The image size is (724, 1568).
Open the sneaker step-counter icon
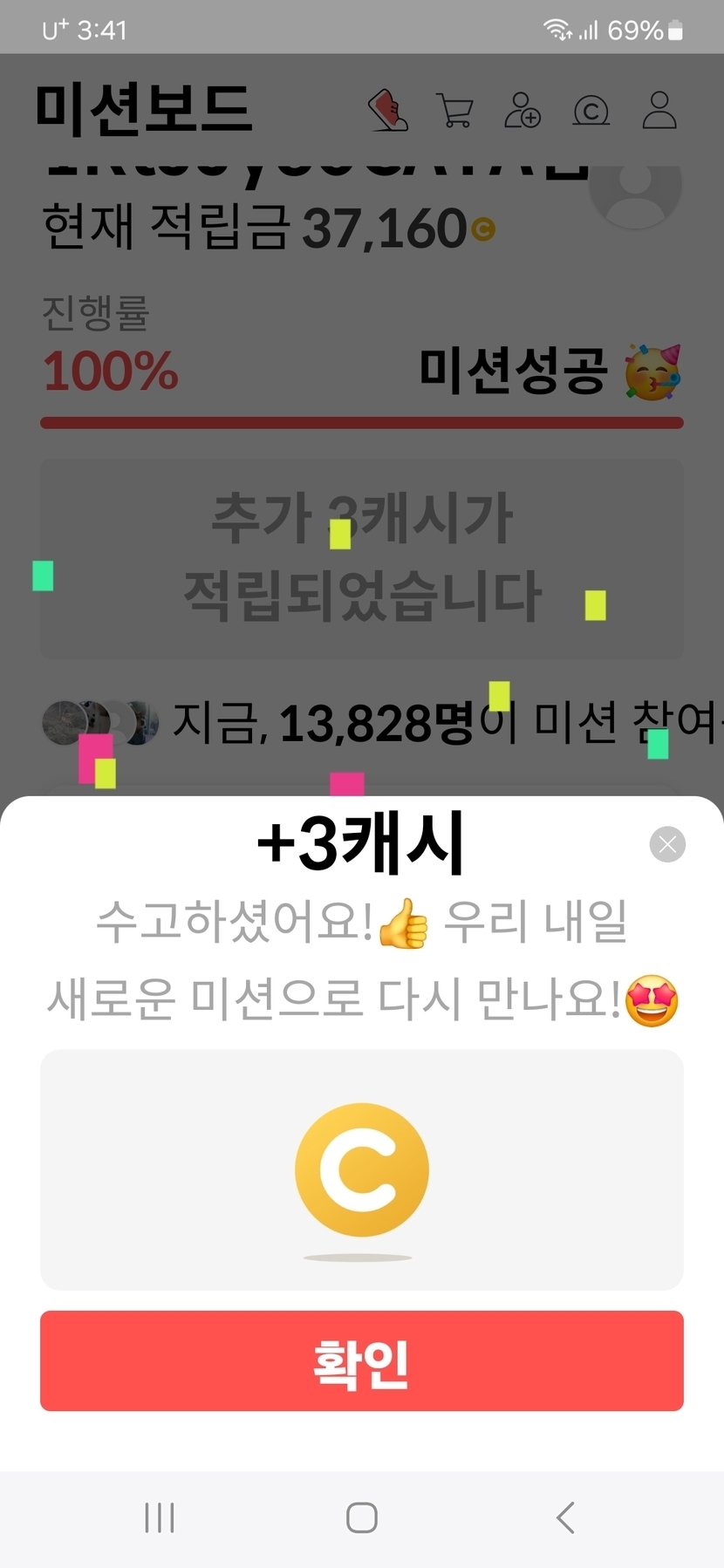tap(388, 110)
